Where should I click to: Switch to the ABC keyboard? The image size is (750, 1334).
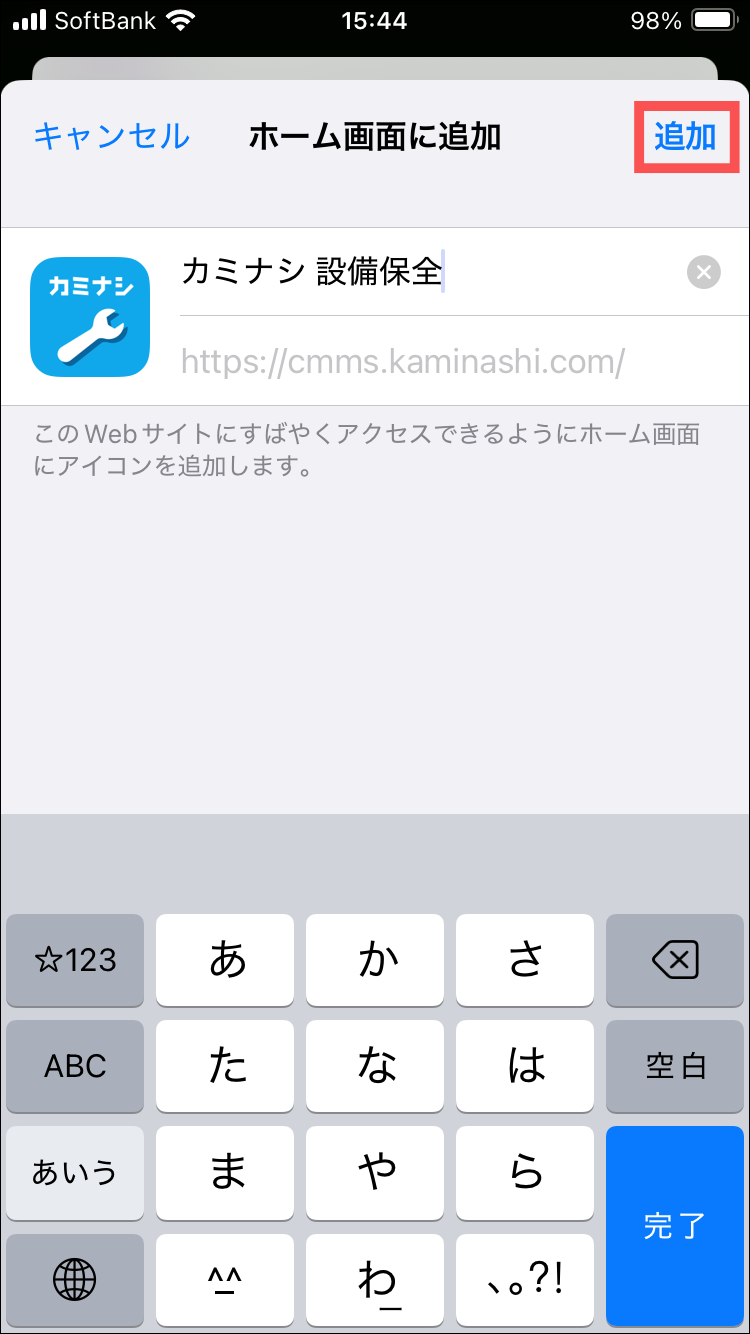click(x=75, y=1066)
